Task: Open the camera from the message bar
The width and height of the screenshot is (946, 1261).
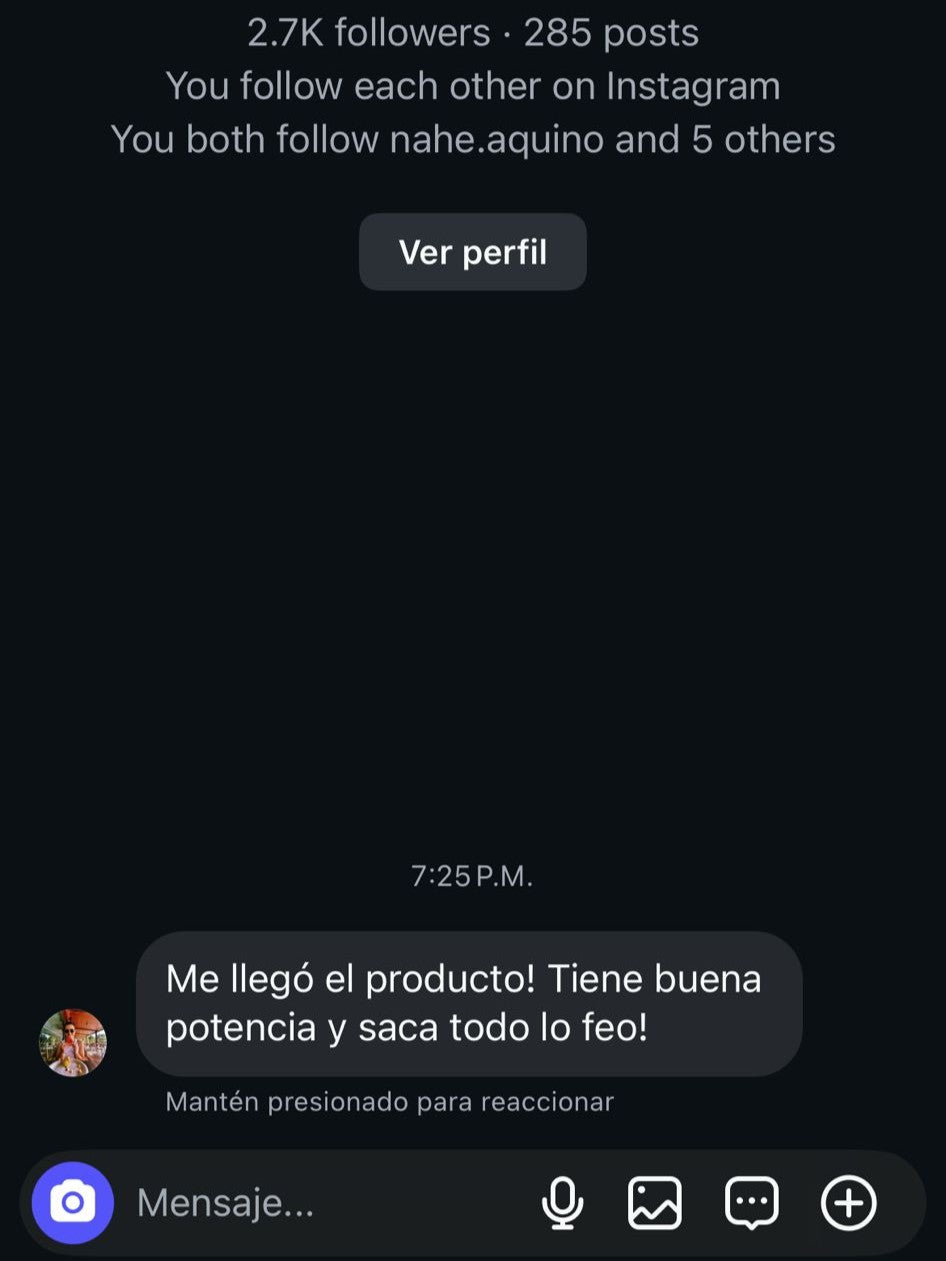Action: tap(73, 1202)
